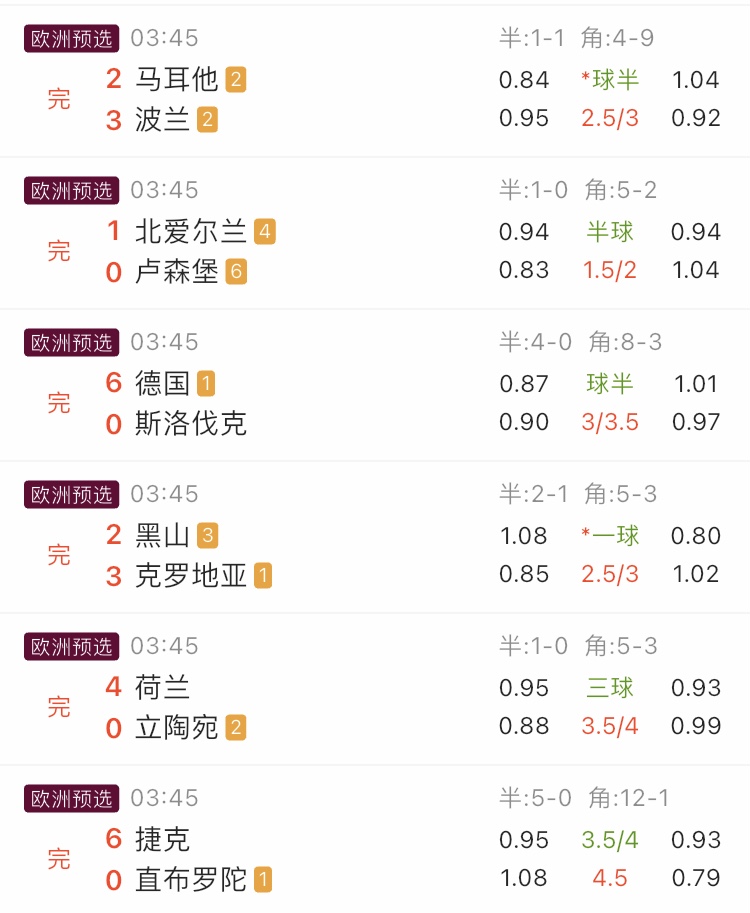Tap the 捷克 vs 直布罗陀 match

(300, 858)
